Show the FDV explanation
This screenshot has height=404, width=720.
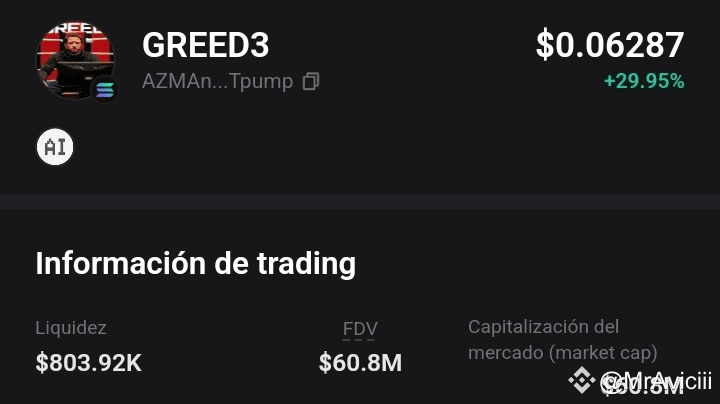360,329
